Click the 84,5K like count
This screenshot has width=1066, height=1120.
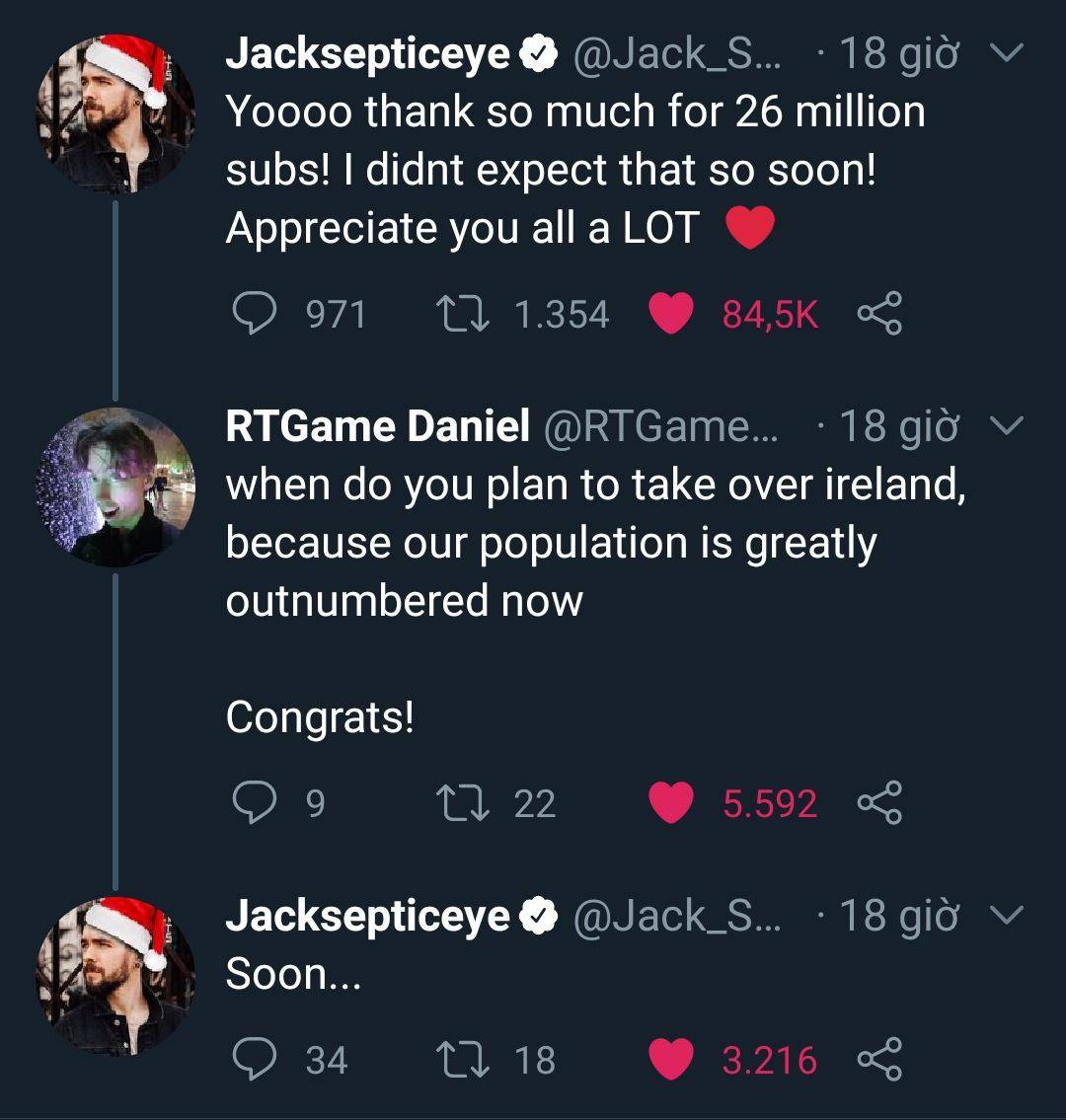(771, 314)
